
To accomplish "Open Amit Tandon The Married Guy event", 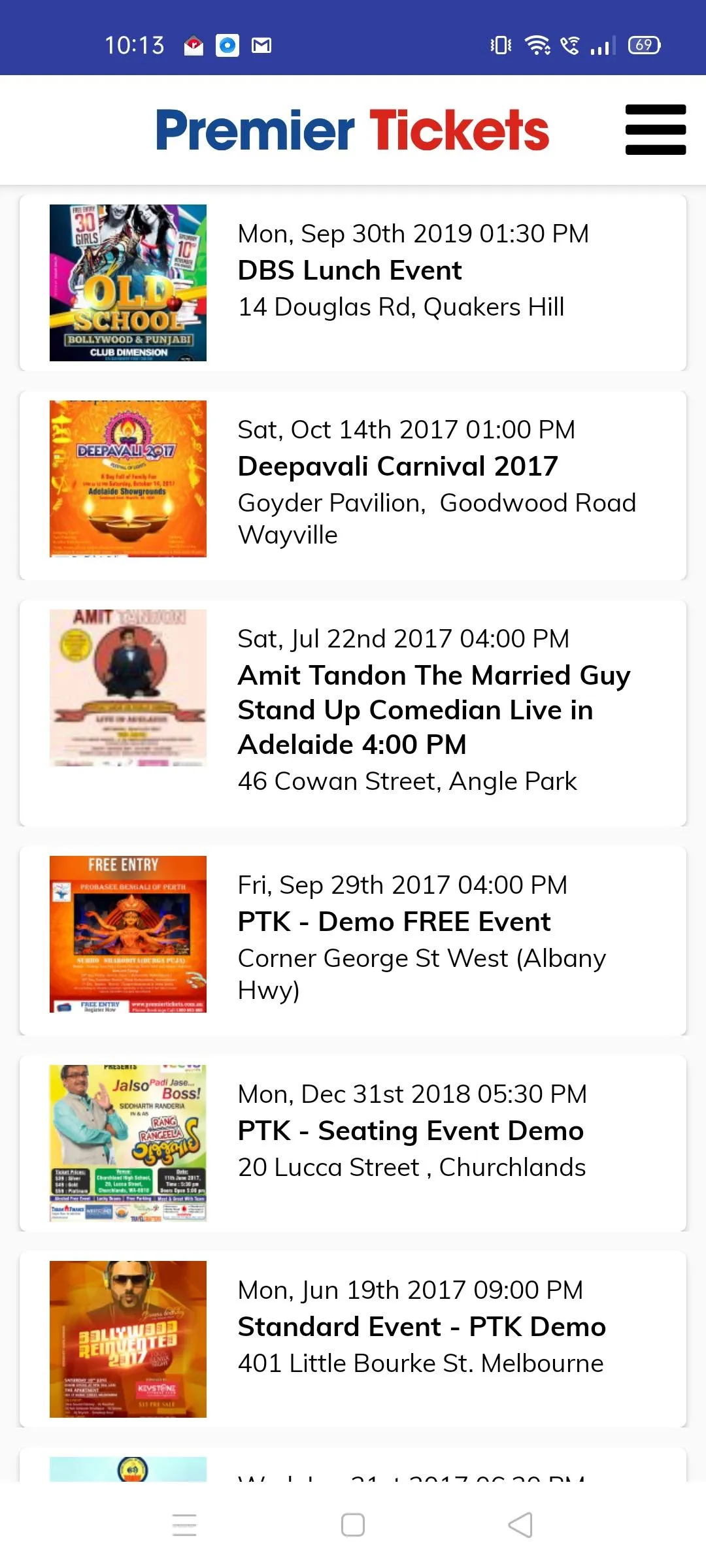I will pos(353,713).
